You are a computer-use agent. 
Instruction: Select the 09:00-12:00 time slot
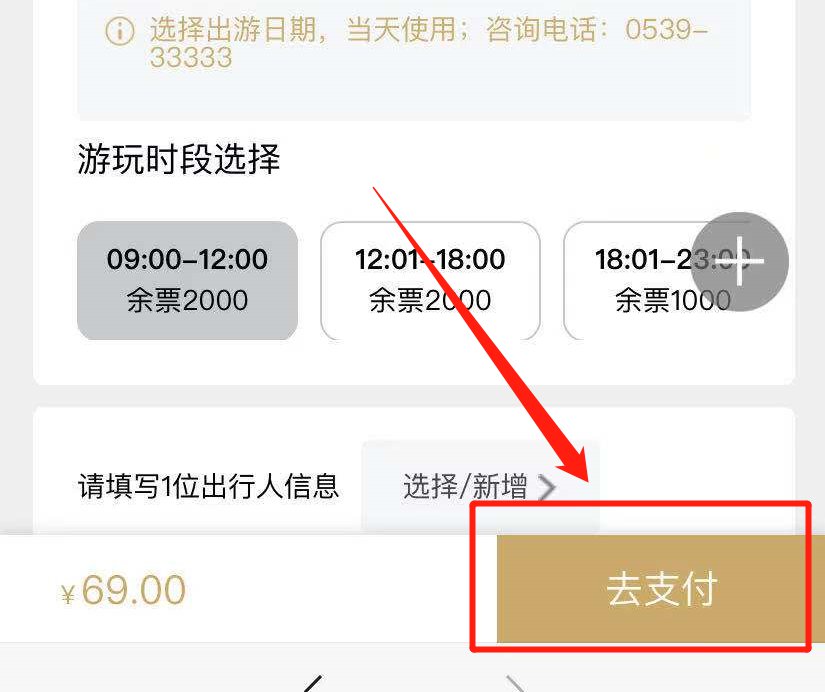coord(187,280)
